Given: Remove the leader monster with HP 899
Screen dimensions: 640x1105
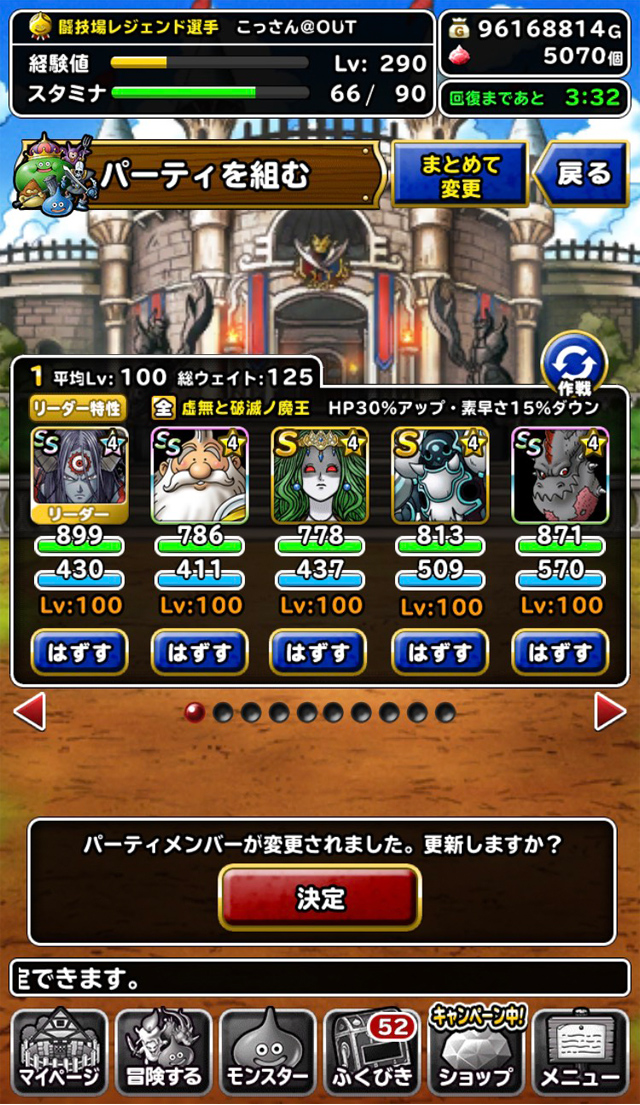Looking at the screenshot, I should (x=80, y=653).
